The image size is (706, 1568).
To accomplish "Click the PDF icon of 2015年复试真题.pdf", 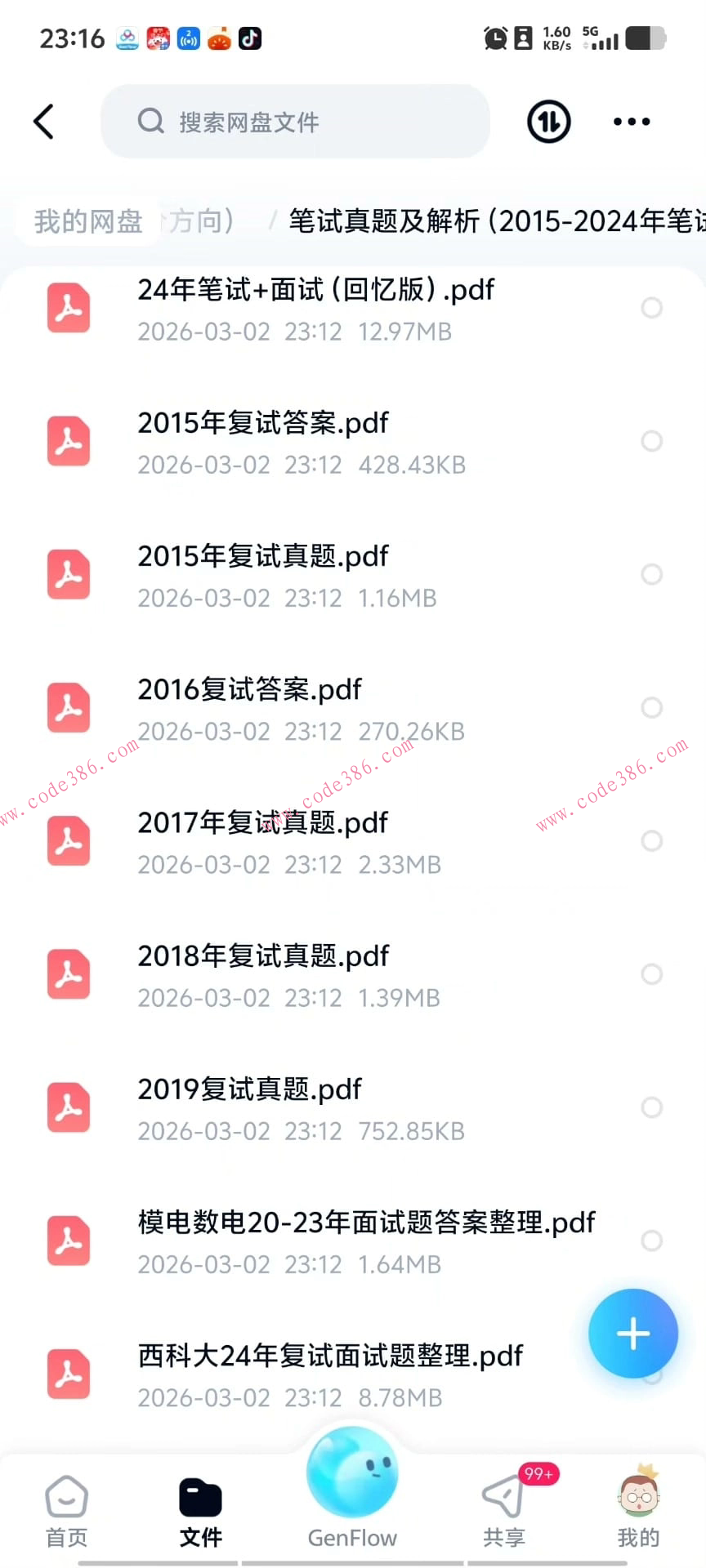I will [69, 574].
